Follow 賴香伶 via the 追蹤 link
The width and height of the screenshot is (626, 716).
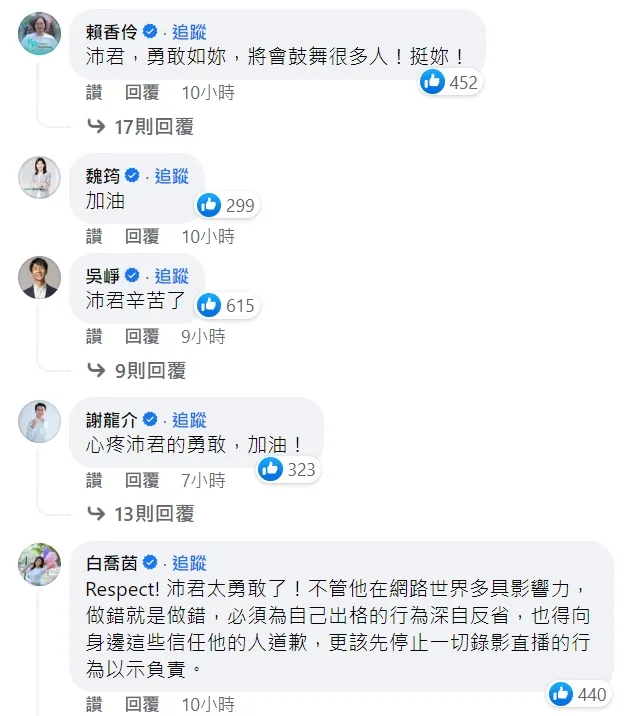click(189, 32)
